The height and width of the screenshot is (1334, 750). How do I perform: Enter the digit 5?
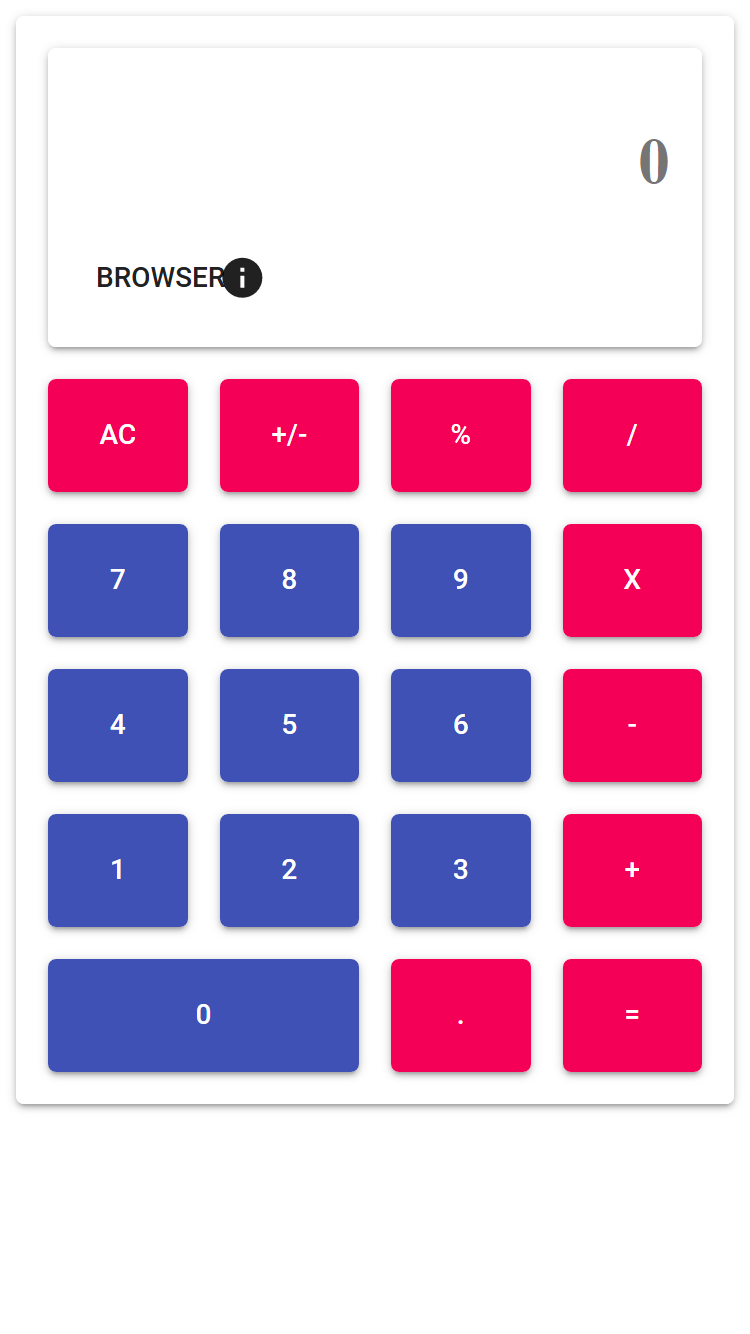click(x=289, y=725)
